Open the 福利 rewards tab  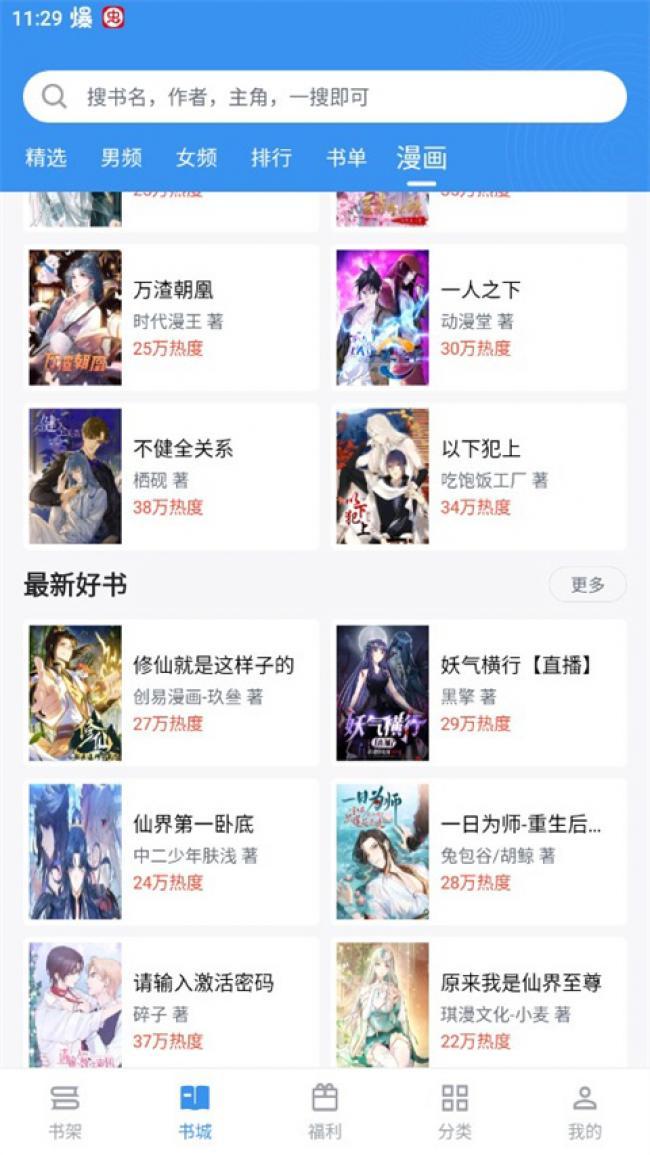325,1112
